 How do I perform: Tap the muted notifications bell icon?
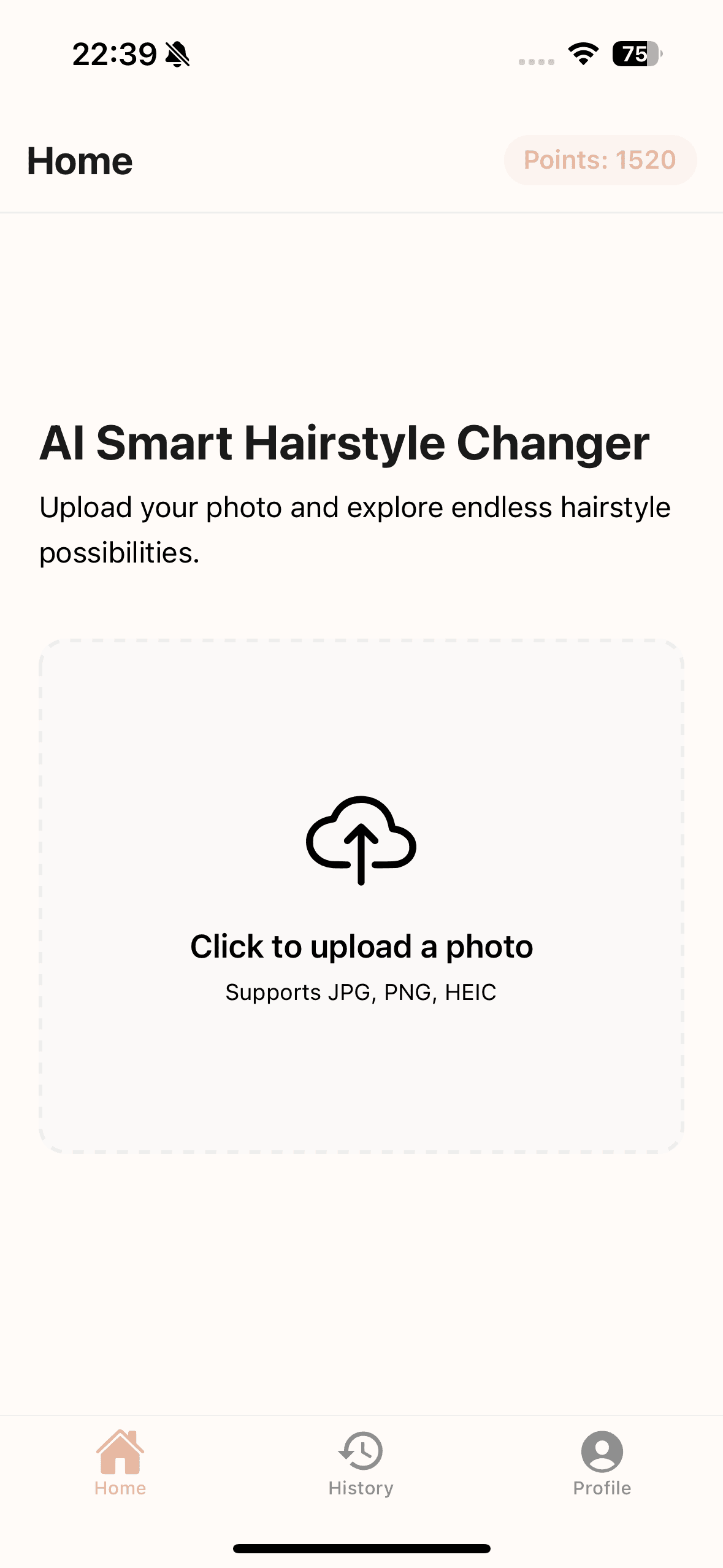[x=177, y=54]
